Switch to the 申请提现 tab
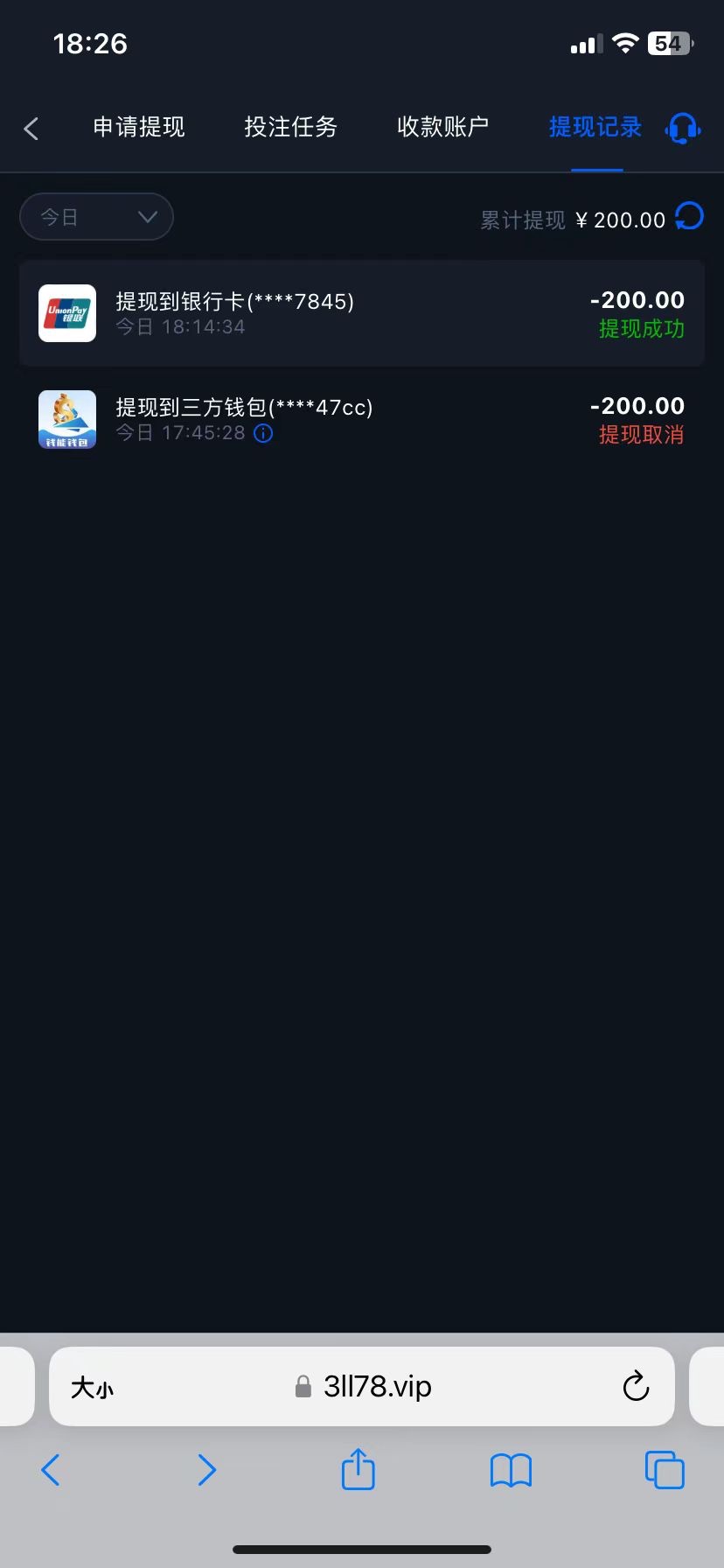The image size is (724, 1568). pyautogui.click(x=139, y=127)
